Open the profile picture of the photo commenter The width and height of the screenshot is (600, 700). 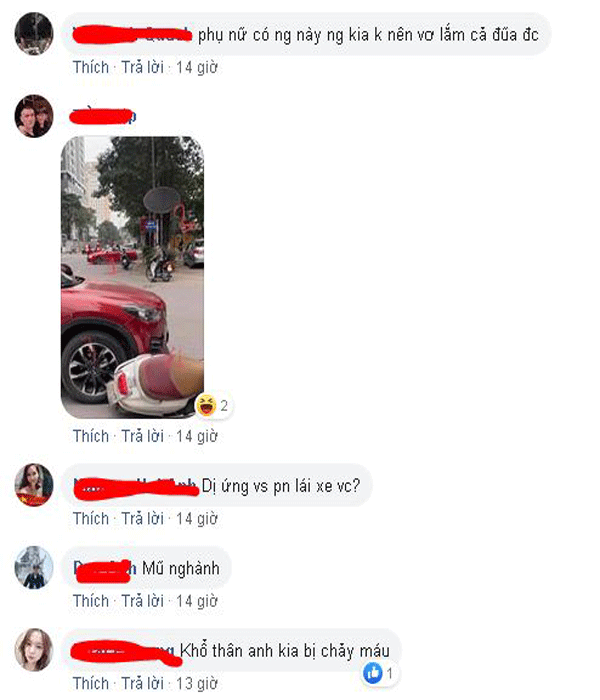33,116
